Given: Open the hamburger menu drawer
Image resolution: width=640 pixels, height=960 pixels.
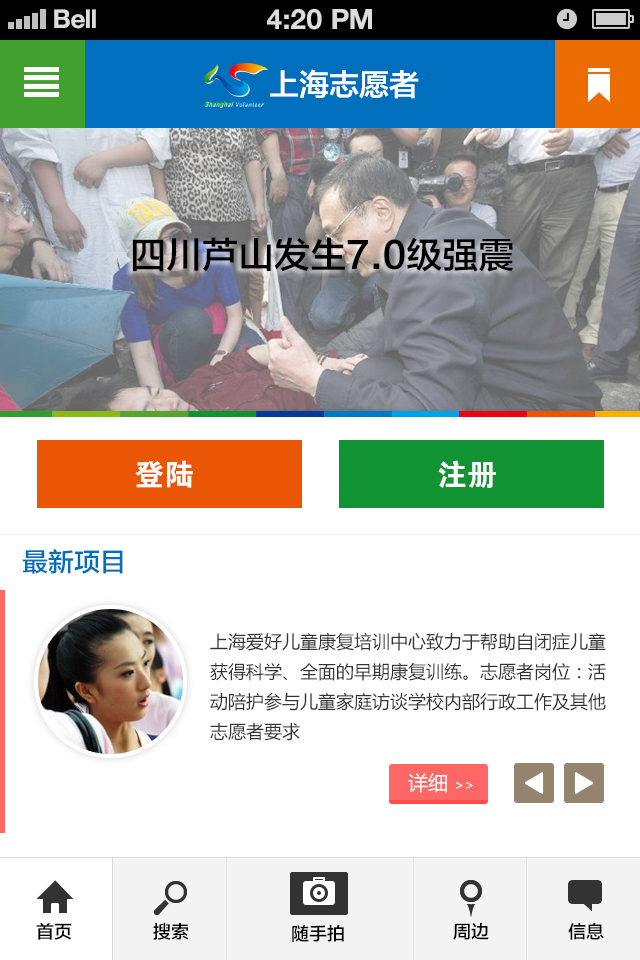Looking at the screenshot, I should pyautogui.click(x=42, y=84).
